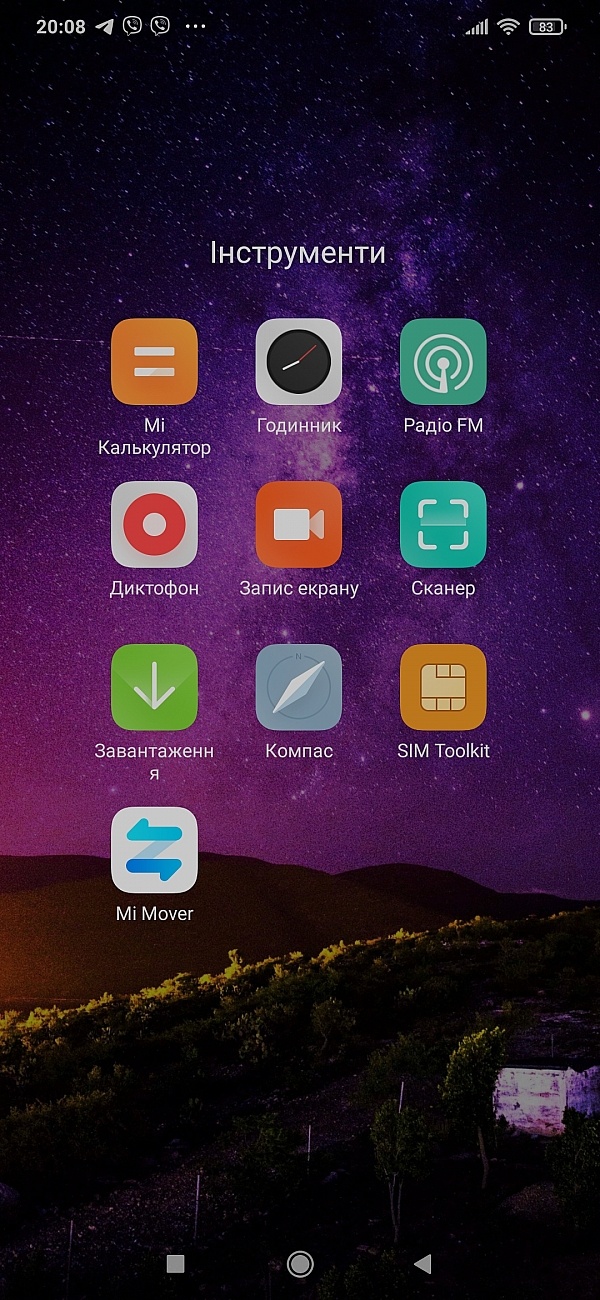Open the Mi Калькулятор app
600x1300 pixels.
pos(154,362)
